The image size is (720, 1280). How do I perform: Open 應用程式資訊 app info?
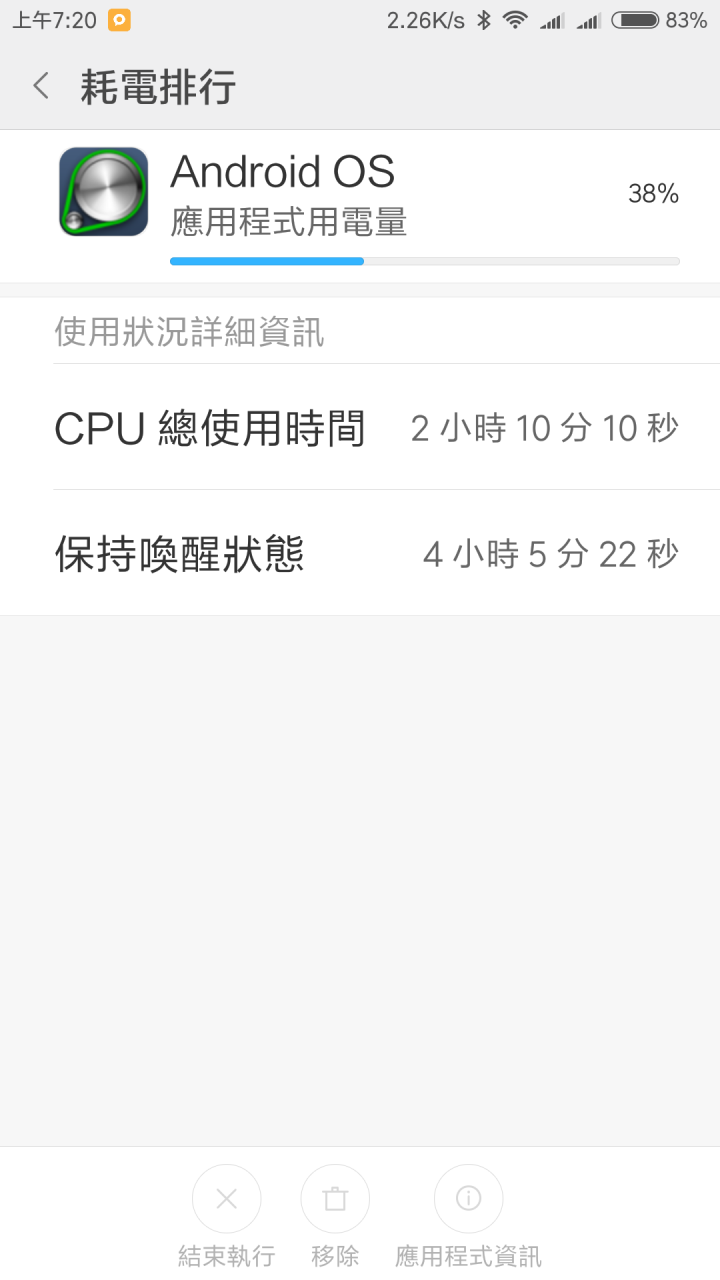468,1199
